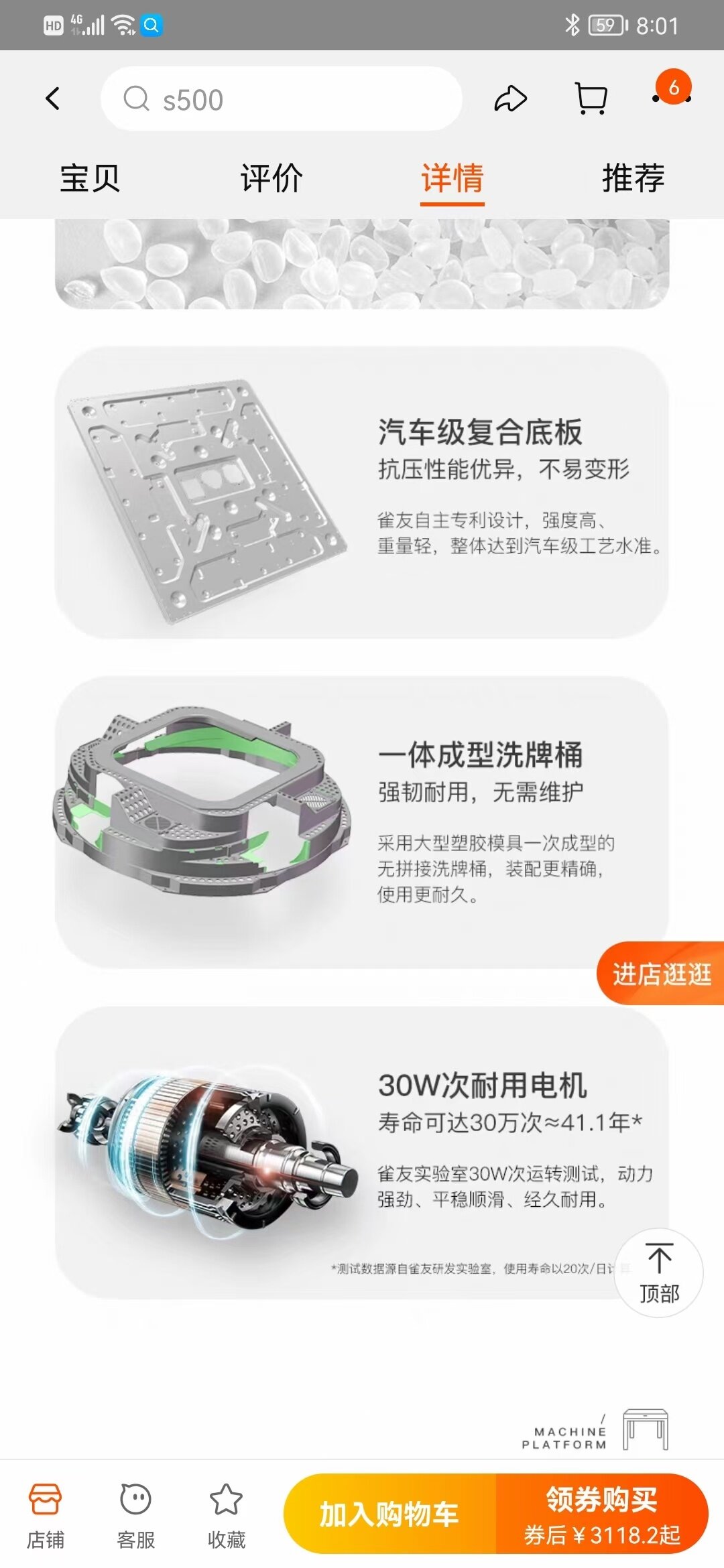Viewport: 724px width, 1568px height.
Task: Switch to the 评价 tab
Action: 271,178
